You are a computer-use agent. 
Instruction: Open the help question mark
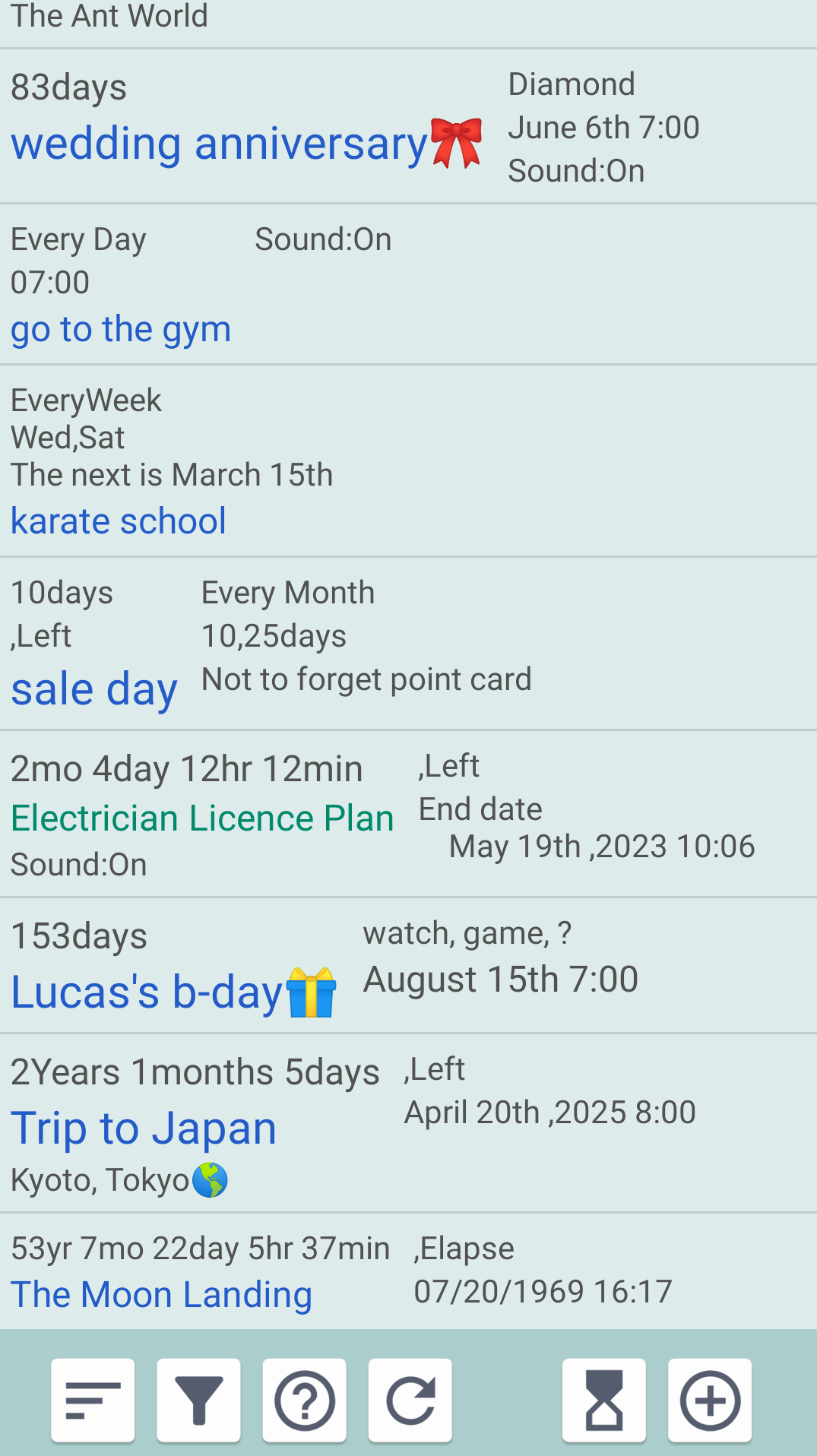(x=304, y=1400)
